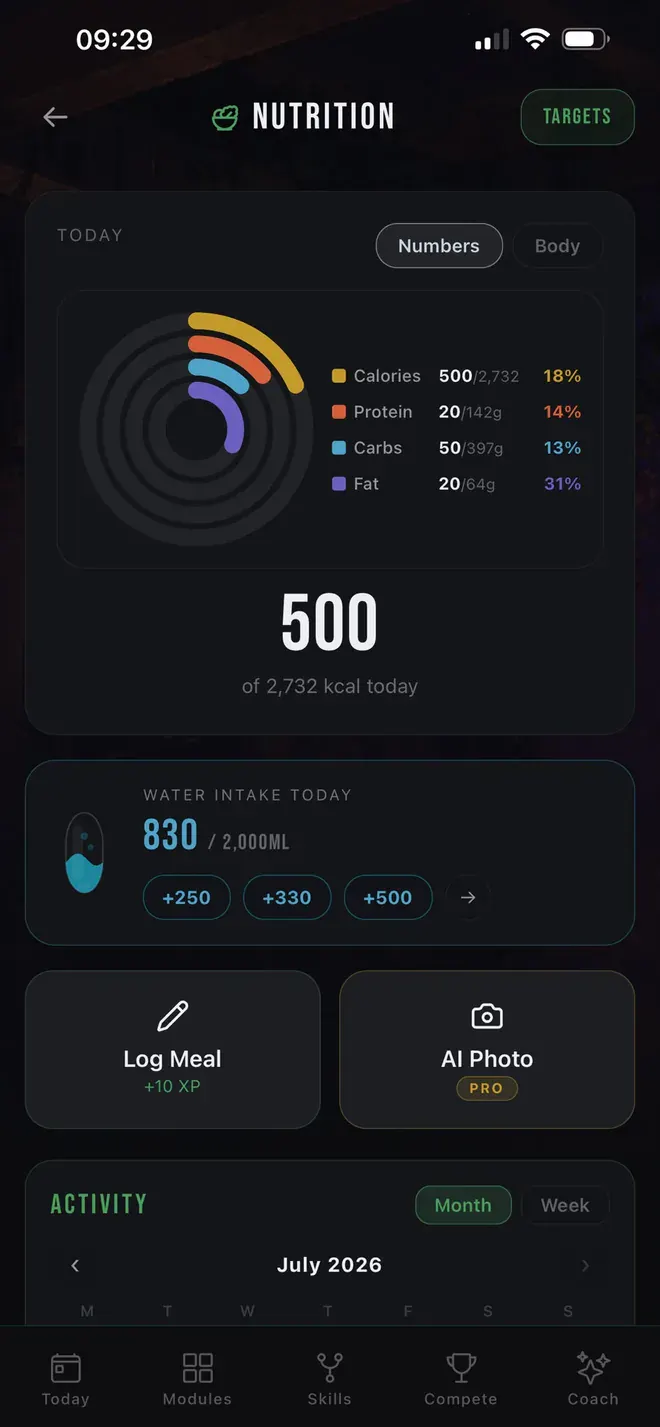Open the AI Photo feature

click(x=487, y=1049)
